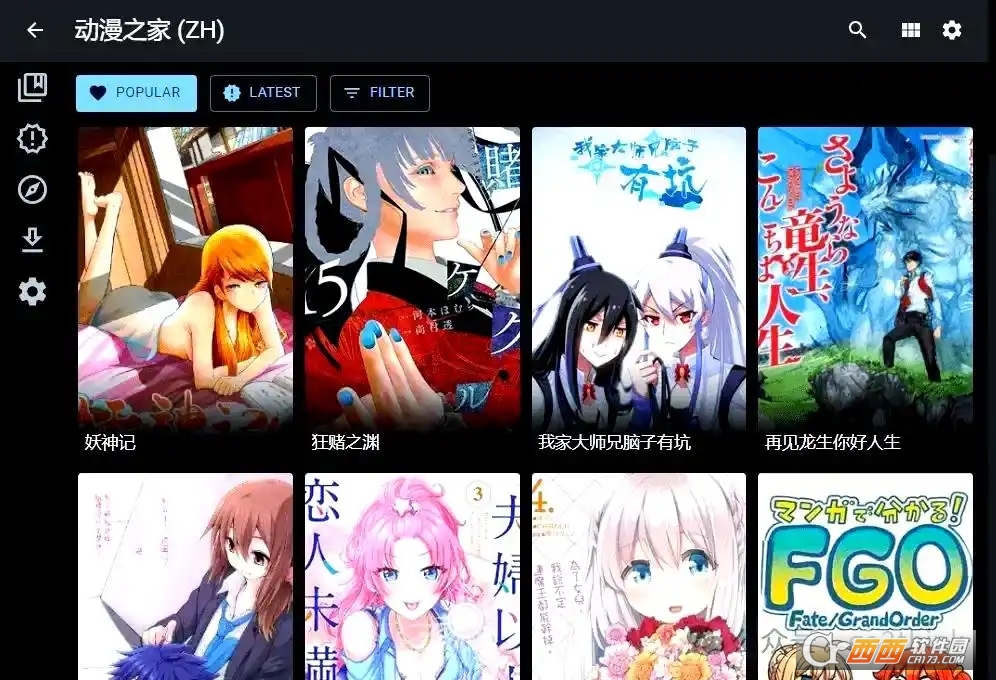The image size is (996, 680).
Task: Open the manga 狂赌之渊
Action: coord(412,290)
